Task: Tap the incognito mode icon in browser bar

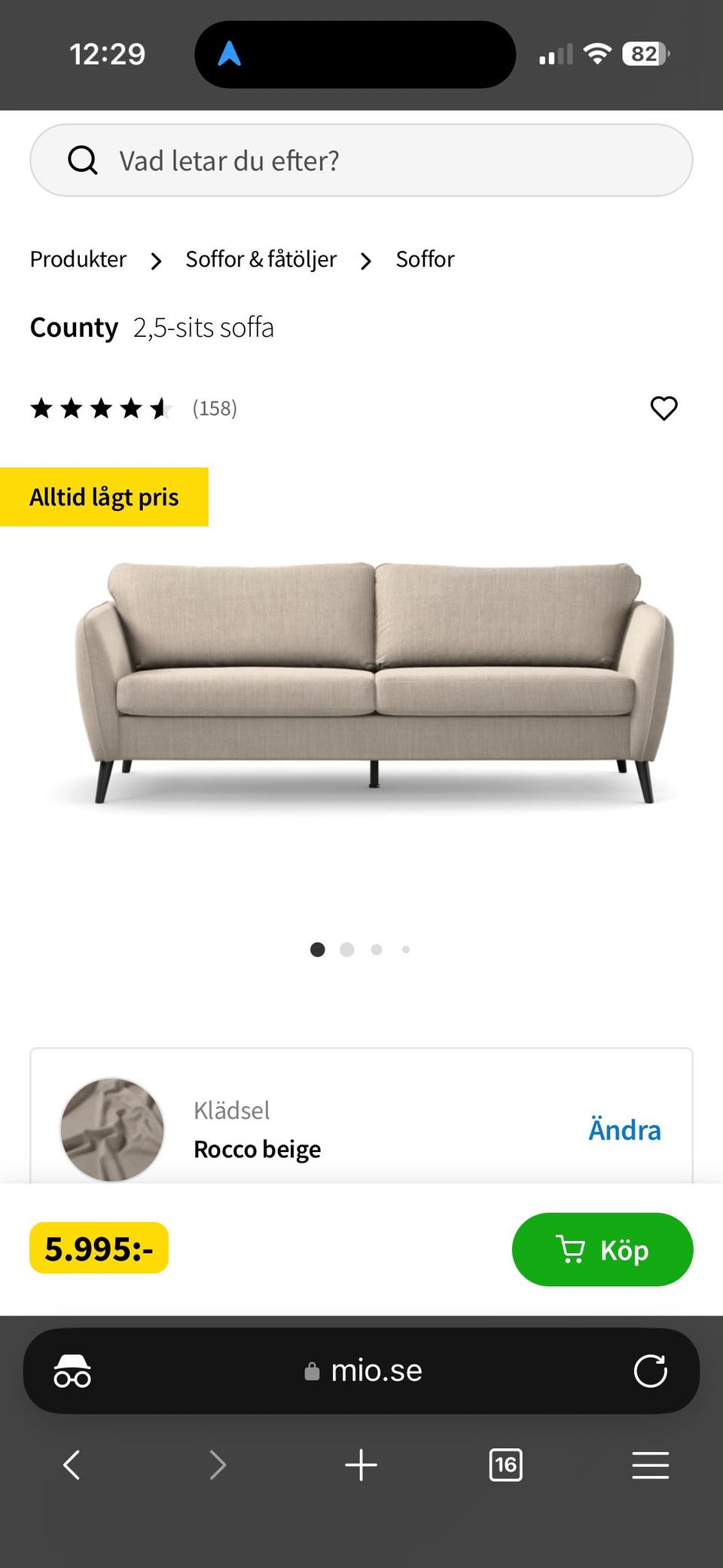Action: point(72,1371)
